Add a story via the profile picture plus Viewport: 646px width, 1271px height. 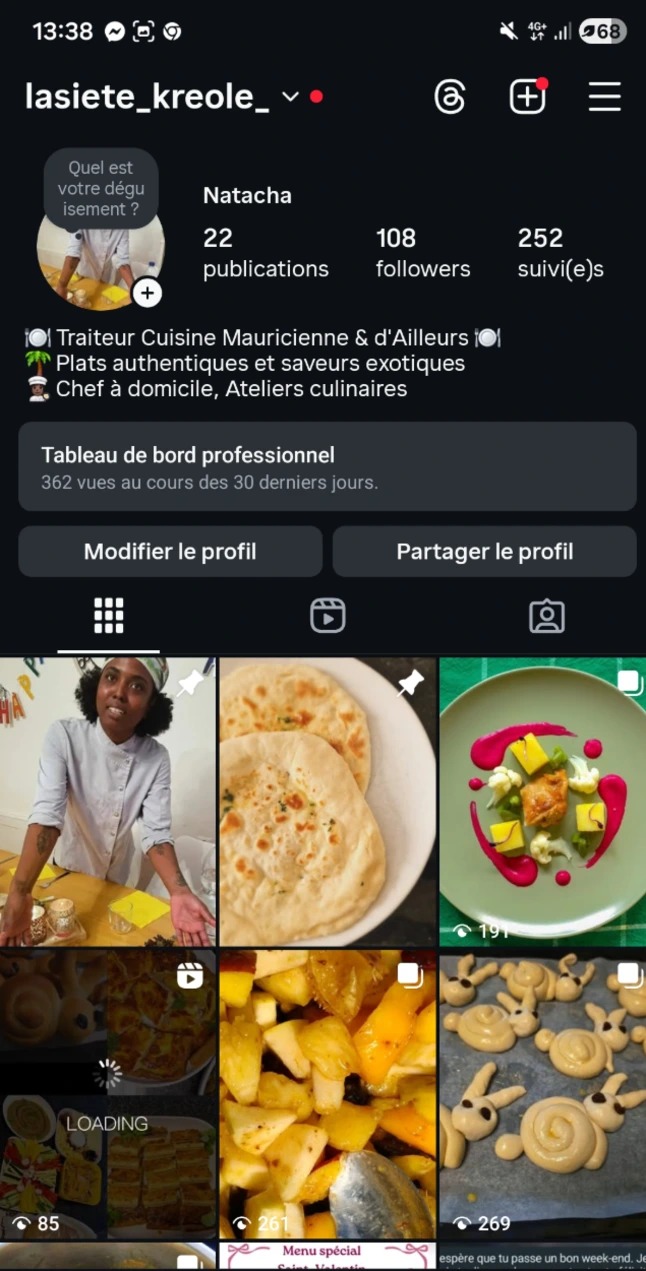tap(147, 293)
